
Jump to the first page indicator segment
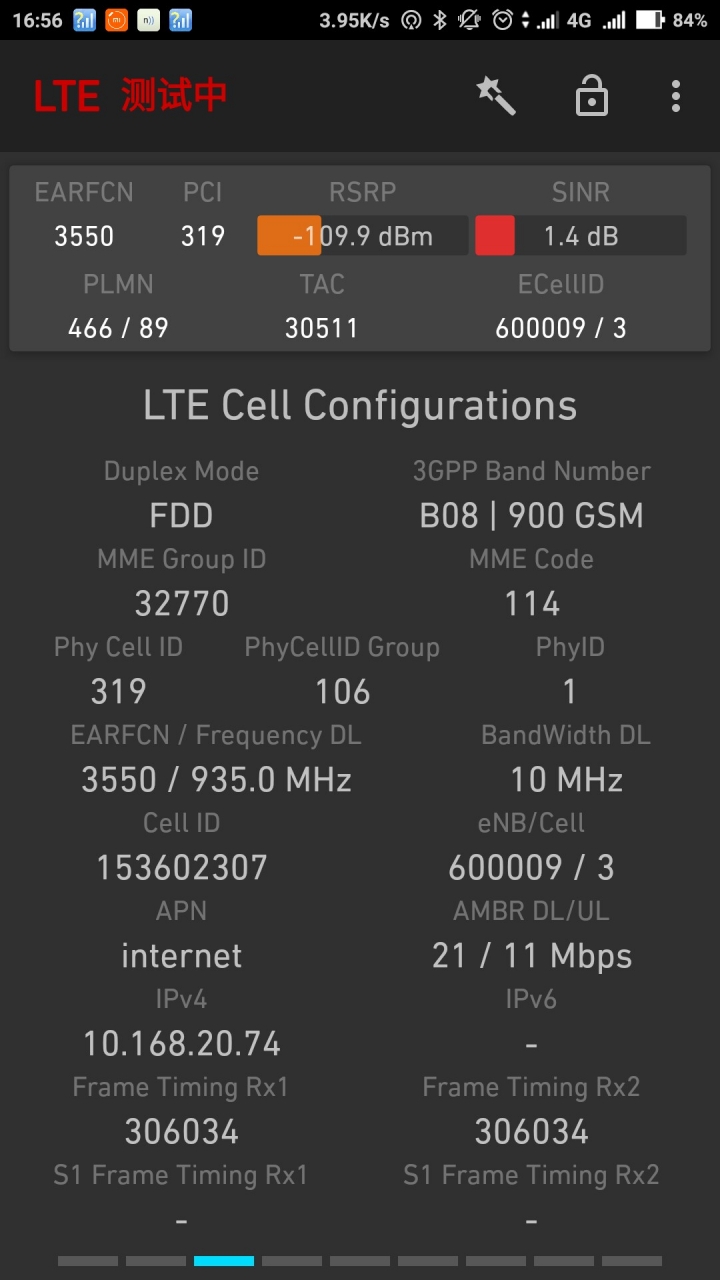pyautogui.click(x=88, y=1261)
